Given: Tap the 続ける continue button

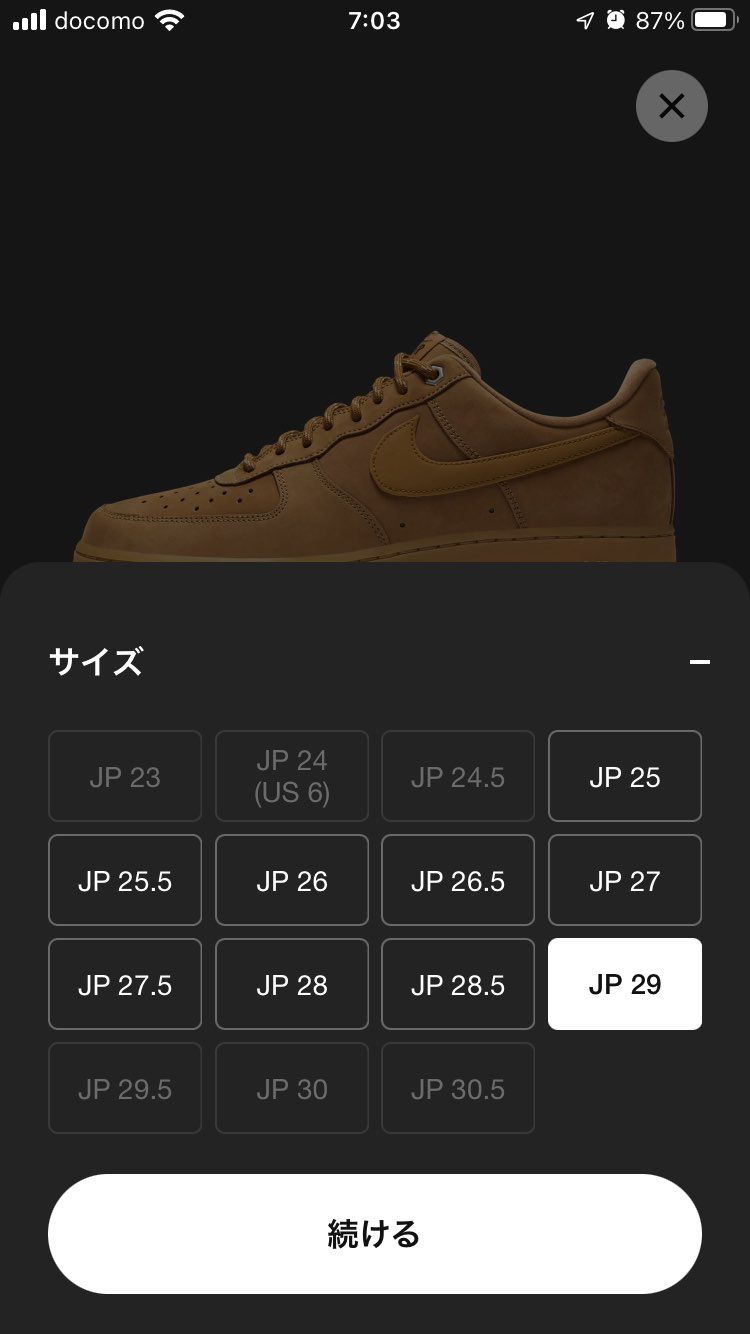Looking at the screenshot, I should tap(375, 1234).
